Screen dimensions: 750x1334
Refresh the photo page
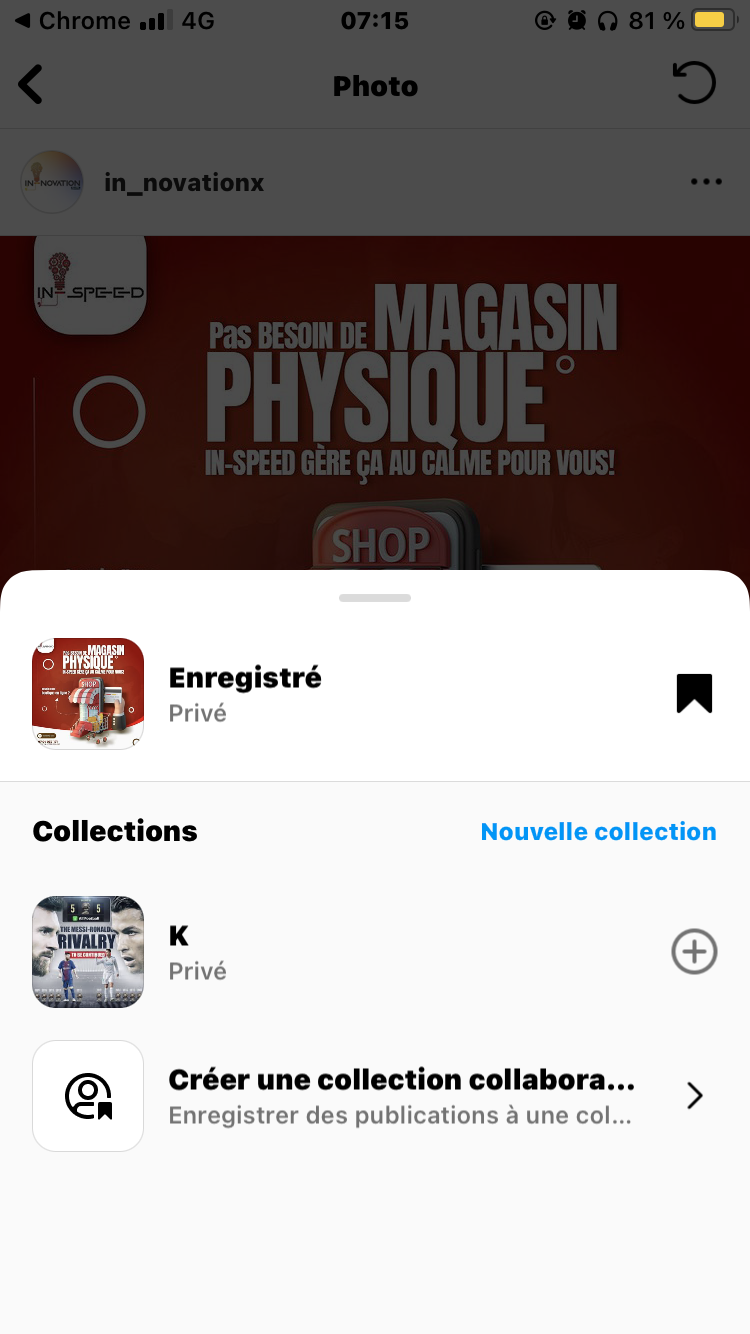(694, 84)
